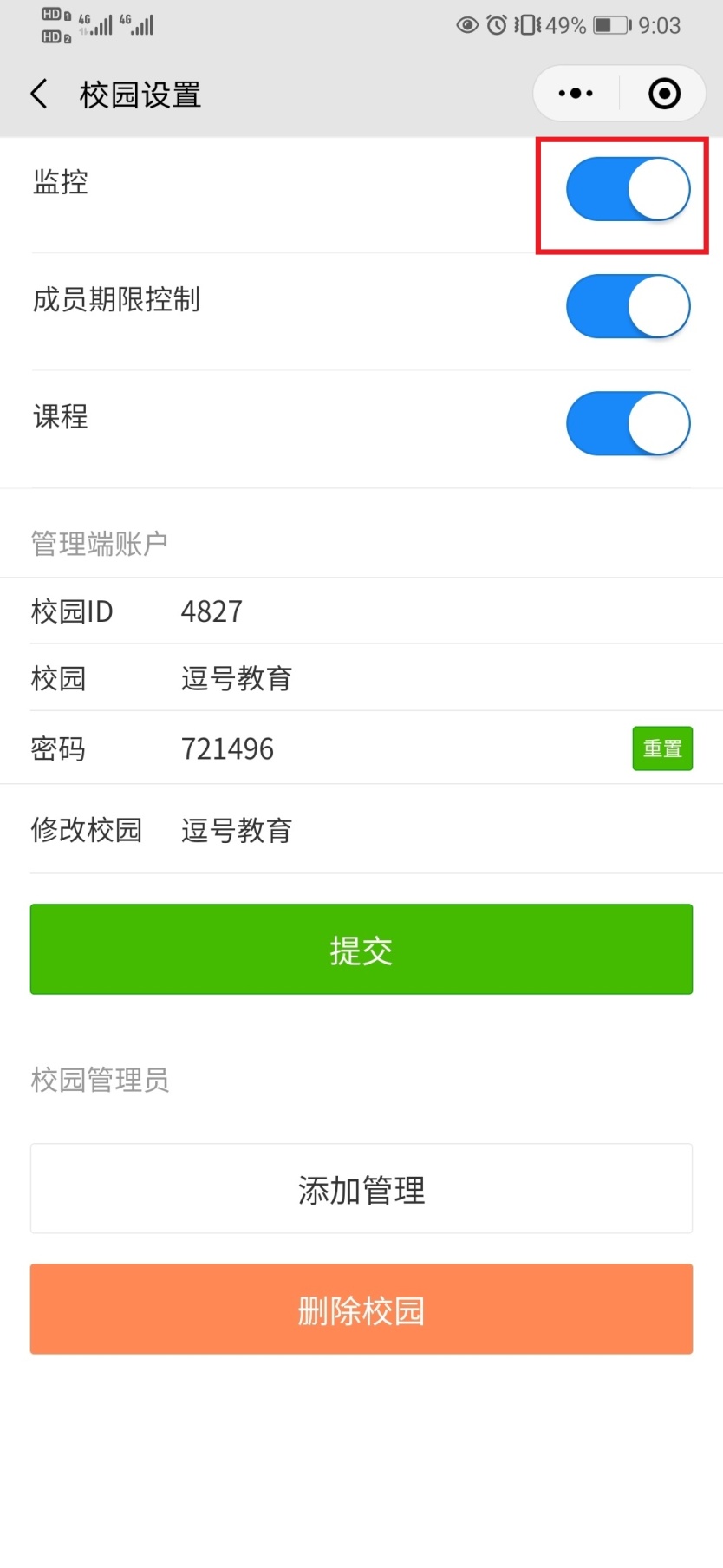Tap the 校园设置 title text
Viewport: 723px width, 1568px height.
click(140, 95)
